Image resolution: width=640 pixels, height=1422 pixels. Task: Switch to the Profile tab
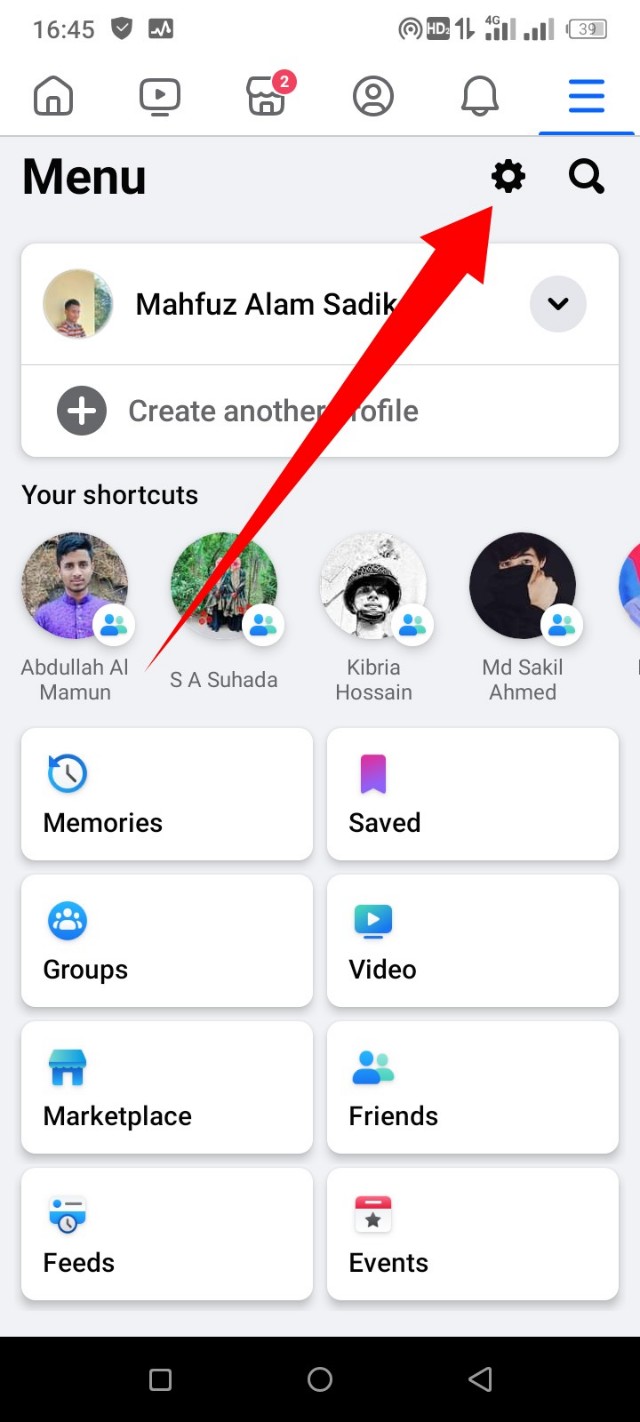point(373,97)
